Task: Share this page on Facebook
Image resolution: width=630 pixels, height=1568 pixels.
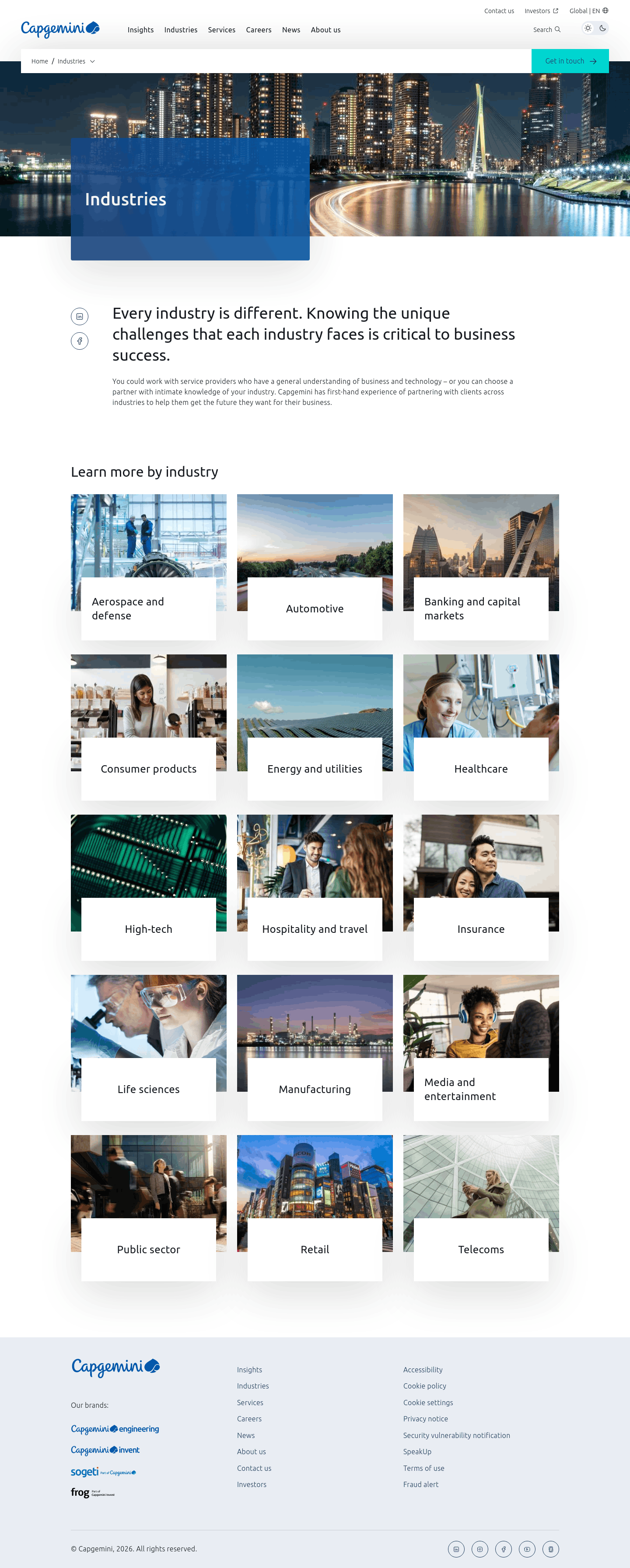Action: 80,341
